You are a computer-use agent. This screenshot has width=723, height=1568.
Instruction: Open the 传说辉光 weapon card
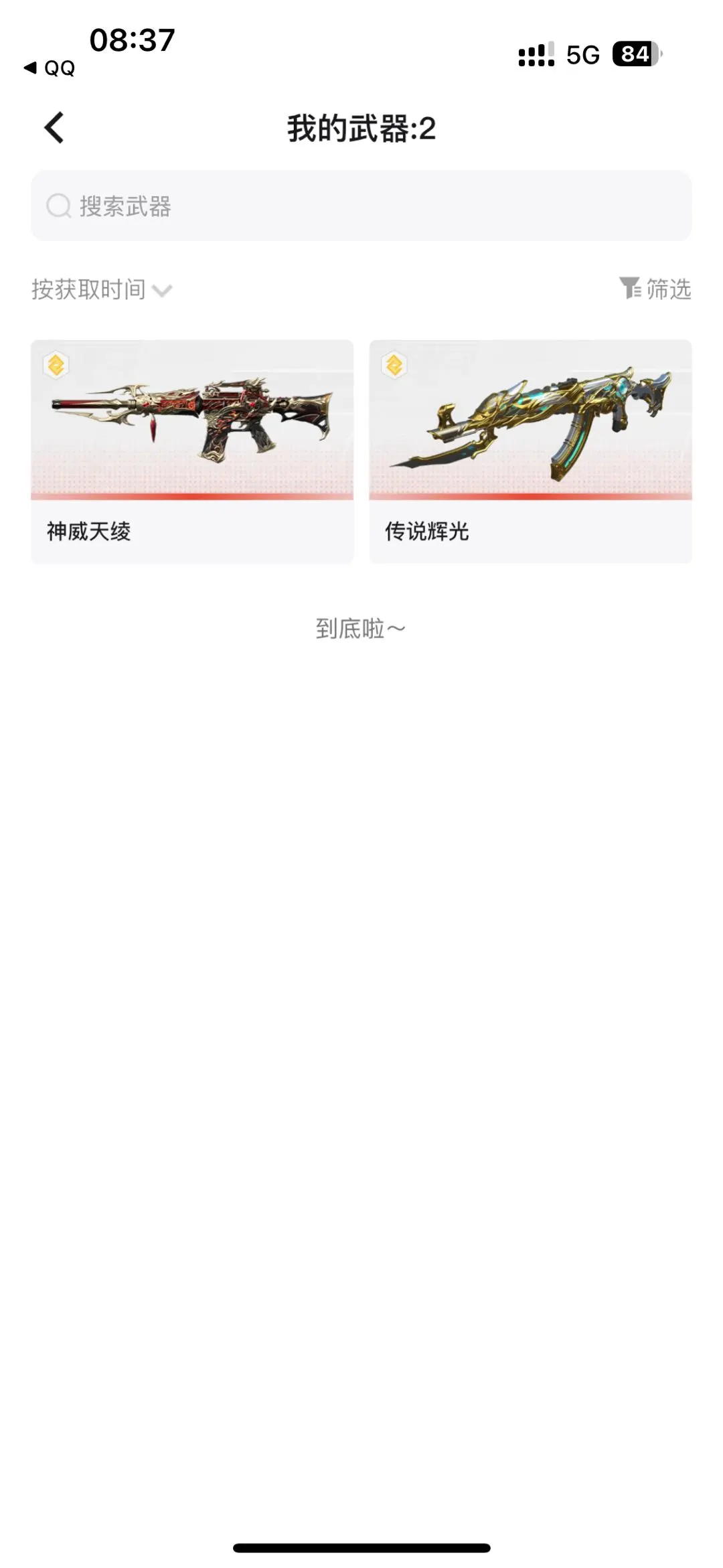coord(530,451)
